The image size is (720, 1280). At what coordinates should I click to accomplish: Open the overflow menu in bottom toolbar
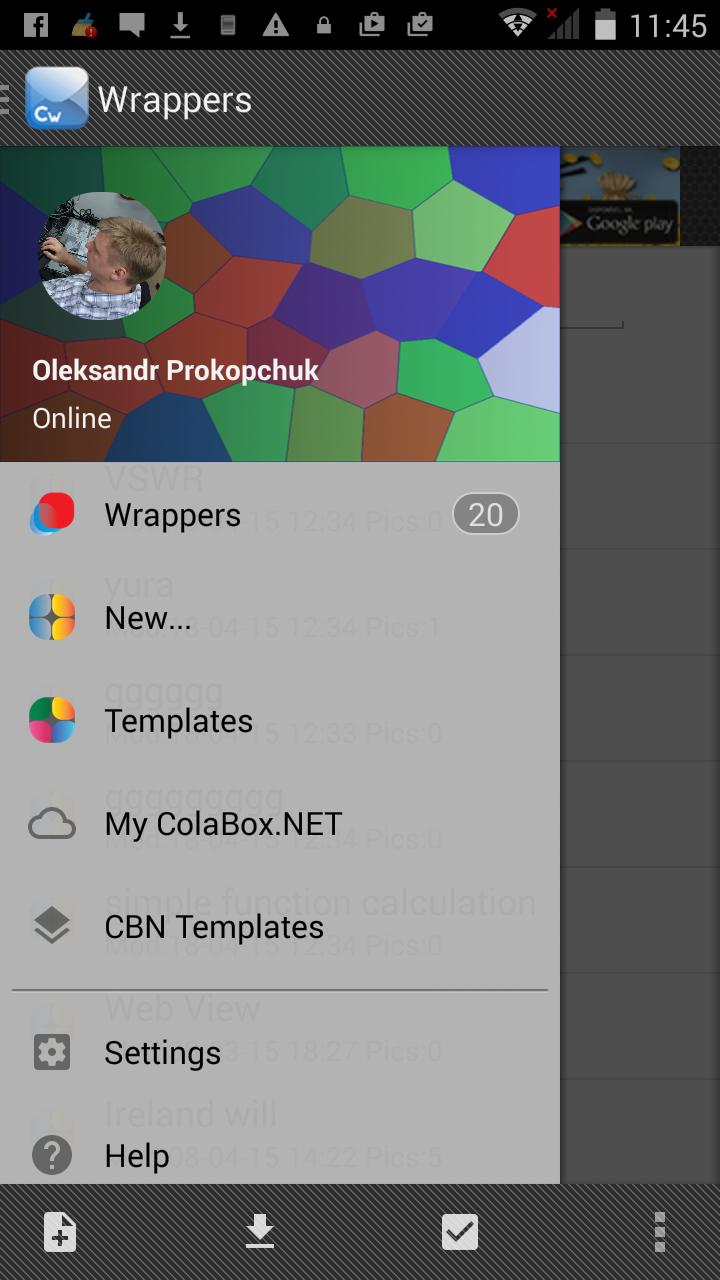659,1232
